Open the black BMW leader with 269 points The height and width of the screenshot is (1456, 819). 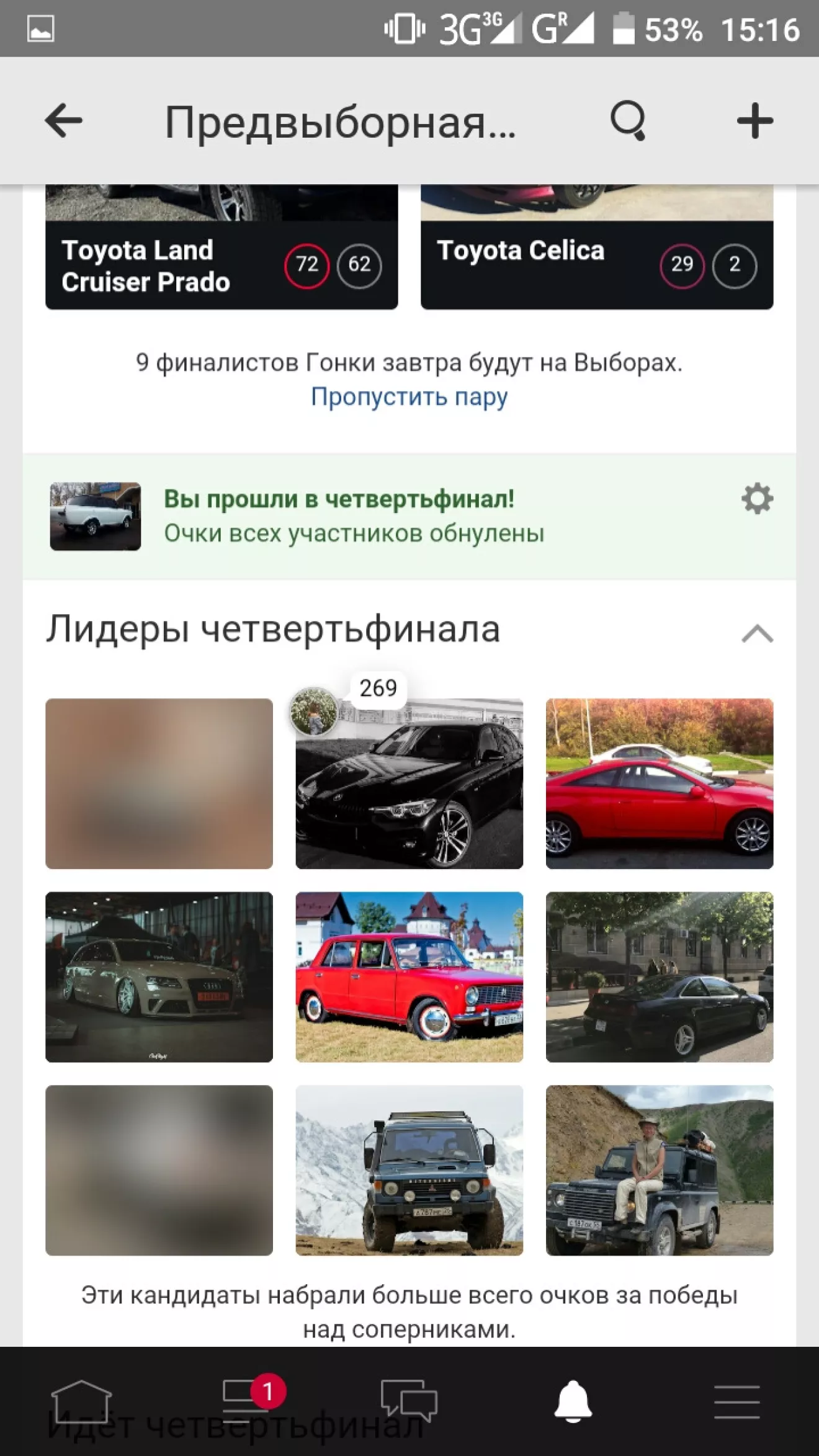[409, 784]
